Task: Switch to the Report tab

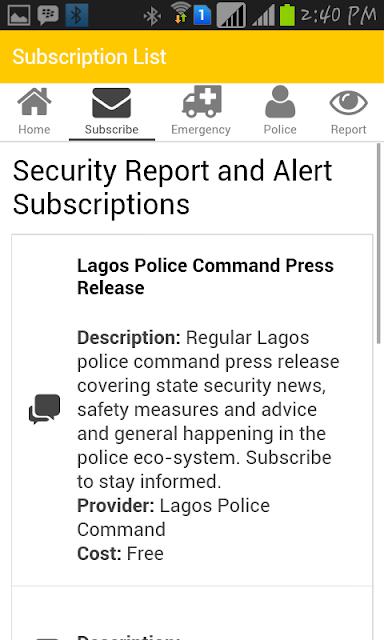Action: pyautogui.click(x=348, y=111)
